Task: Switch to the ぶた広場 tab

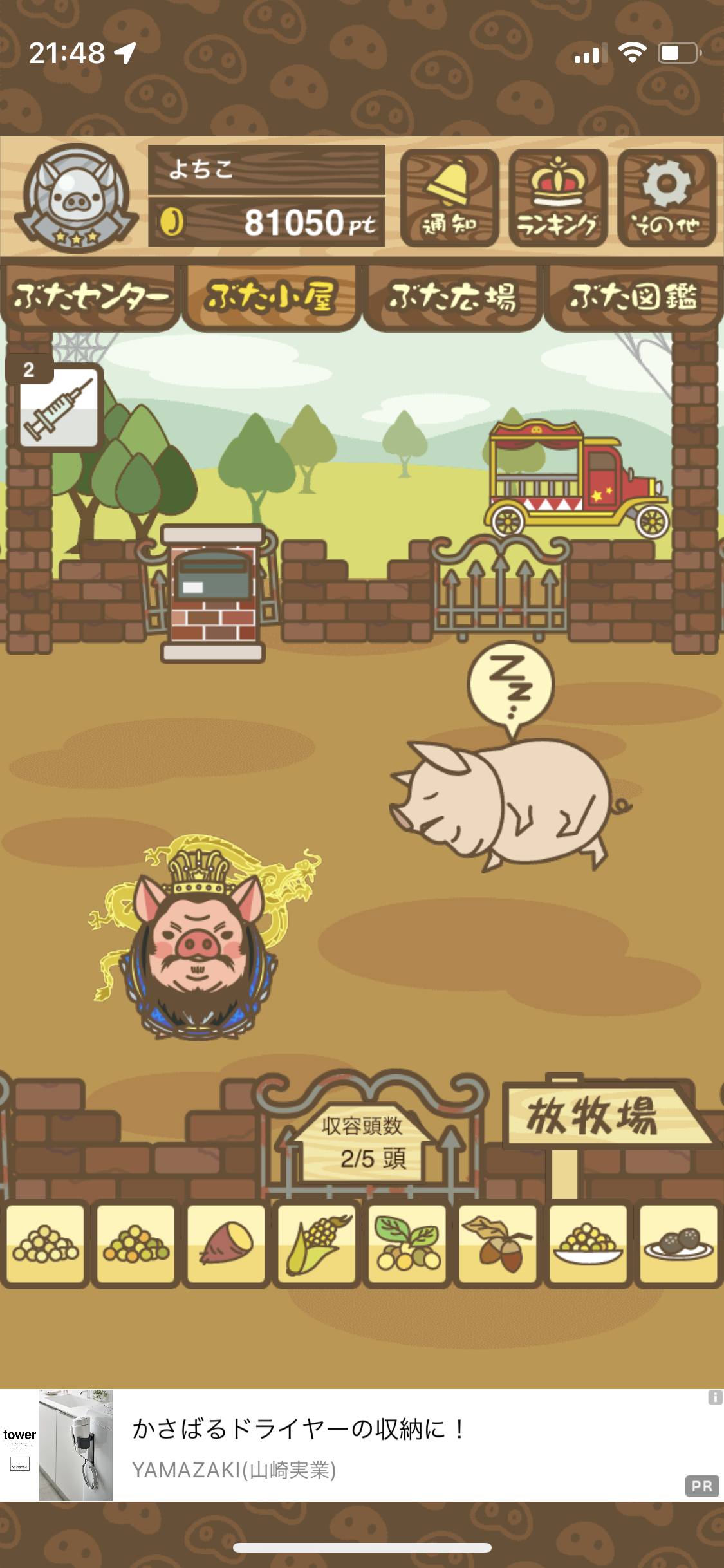Action: click(452, 297)
